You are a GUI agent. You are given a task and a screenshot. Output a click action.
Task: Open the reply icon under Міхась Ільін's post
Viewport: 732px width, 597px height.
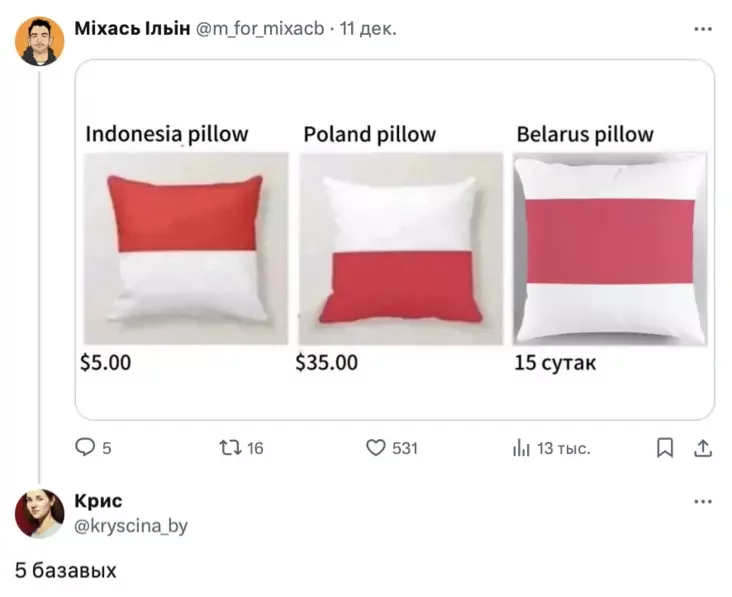86,448
